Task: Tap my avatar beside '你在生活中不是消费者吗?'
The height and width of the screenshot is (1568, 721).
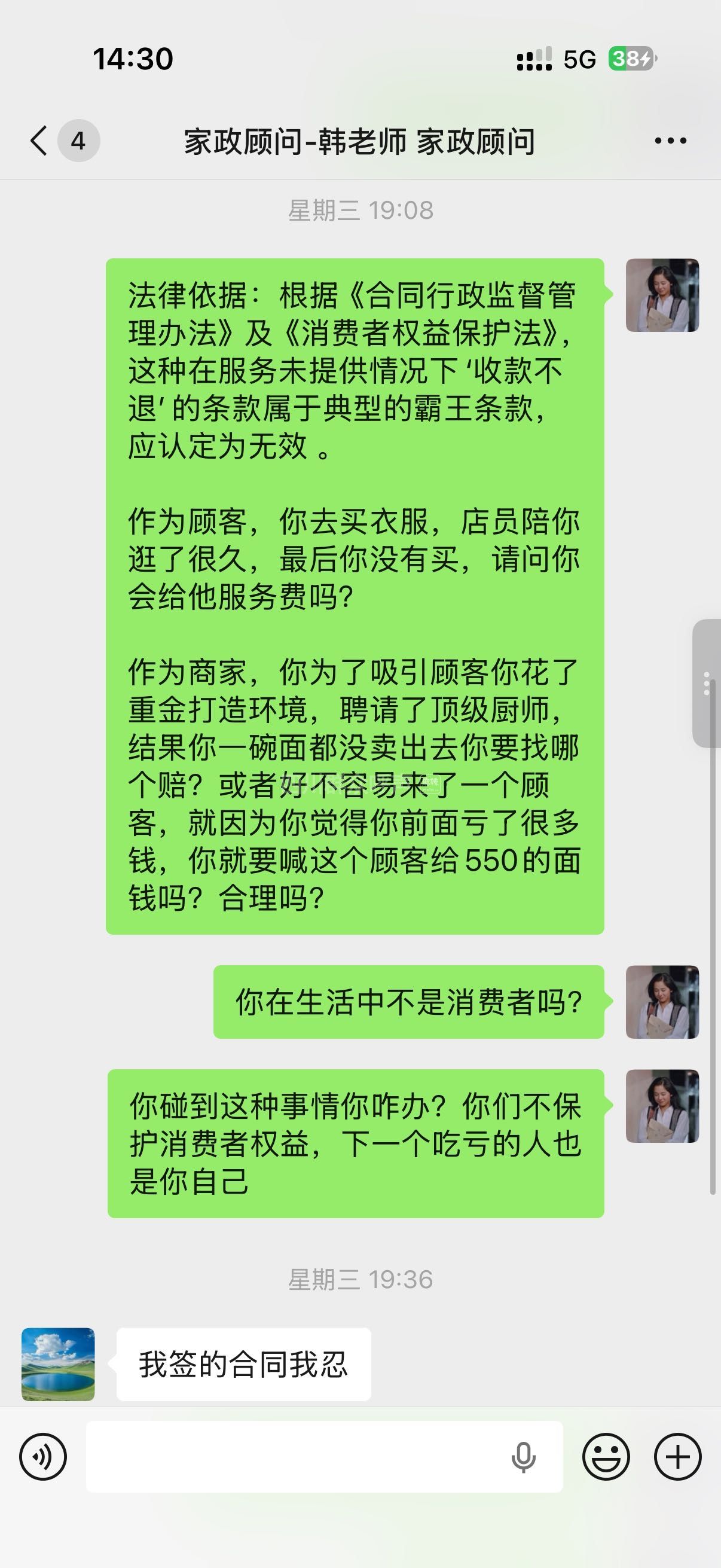Action: pyautogui.click(x=662, y=1001)
